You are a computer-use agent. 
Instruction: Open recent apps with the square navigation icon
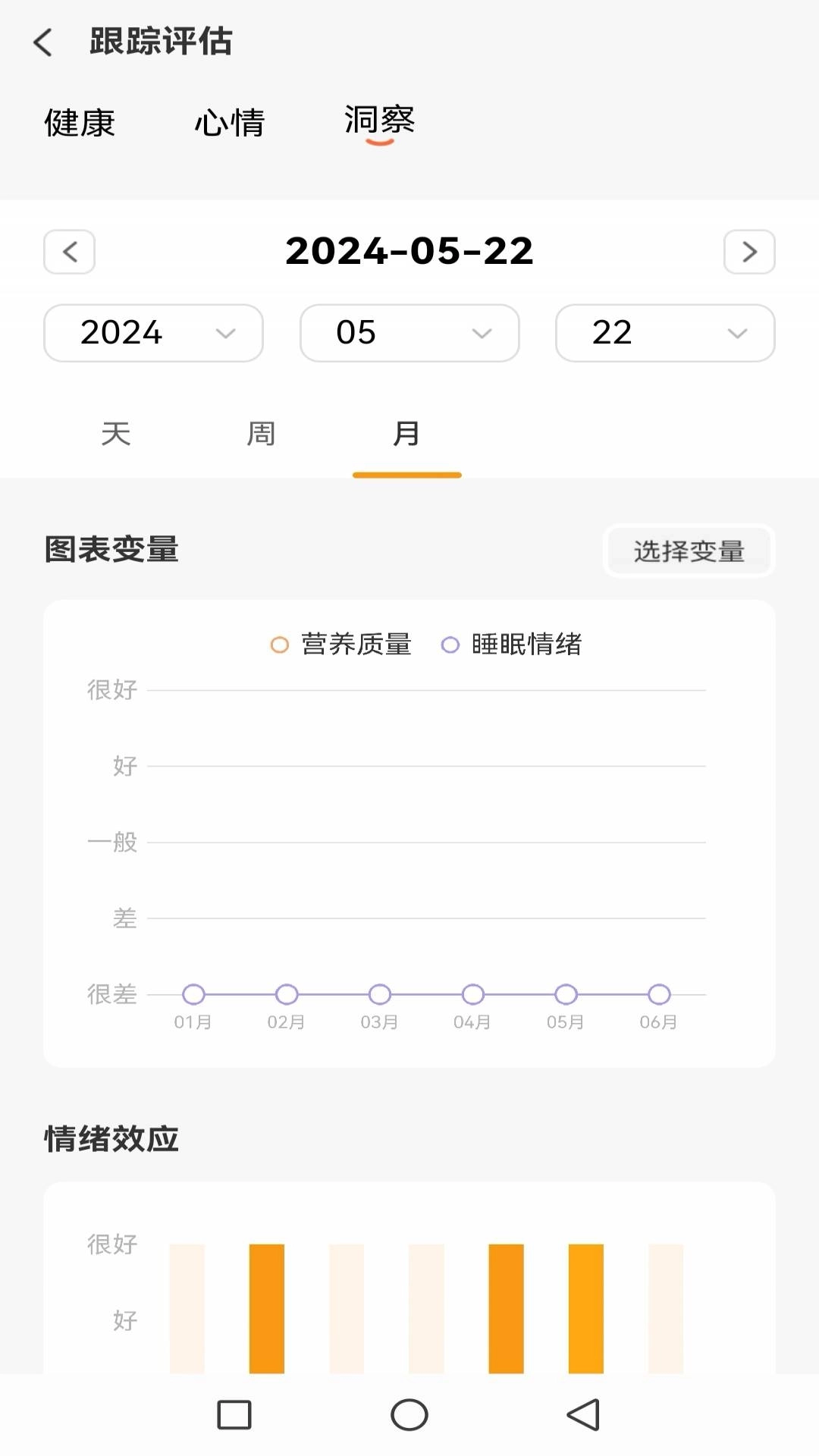point(234,1414)
